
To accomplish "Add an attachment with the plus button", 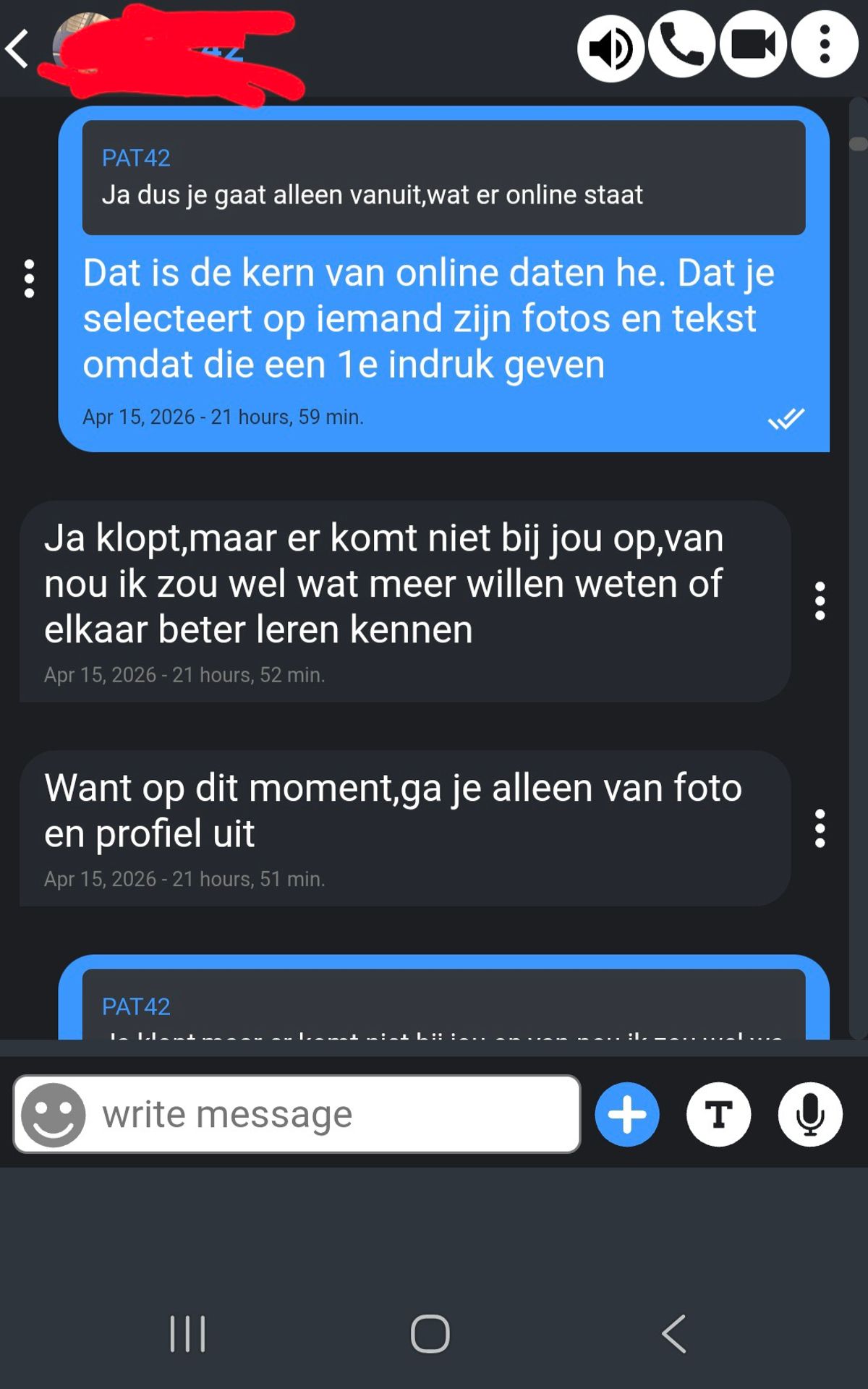I will coord(626,1114).
